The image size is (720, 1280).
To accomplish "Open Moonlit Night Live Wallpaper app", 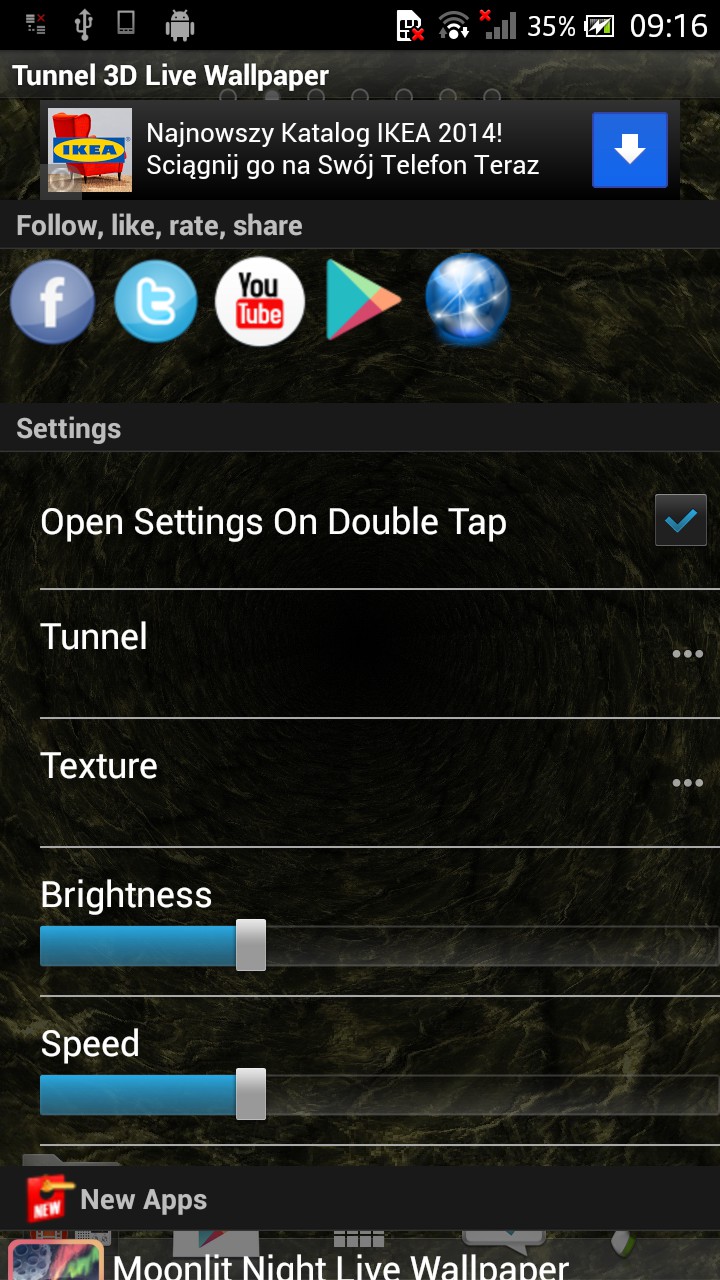I will (340, 1262).
